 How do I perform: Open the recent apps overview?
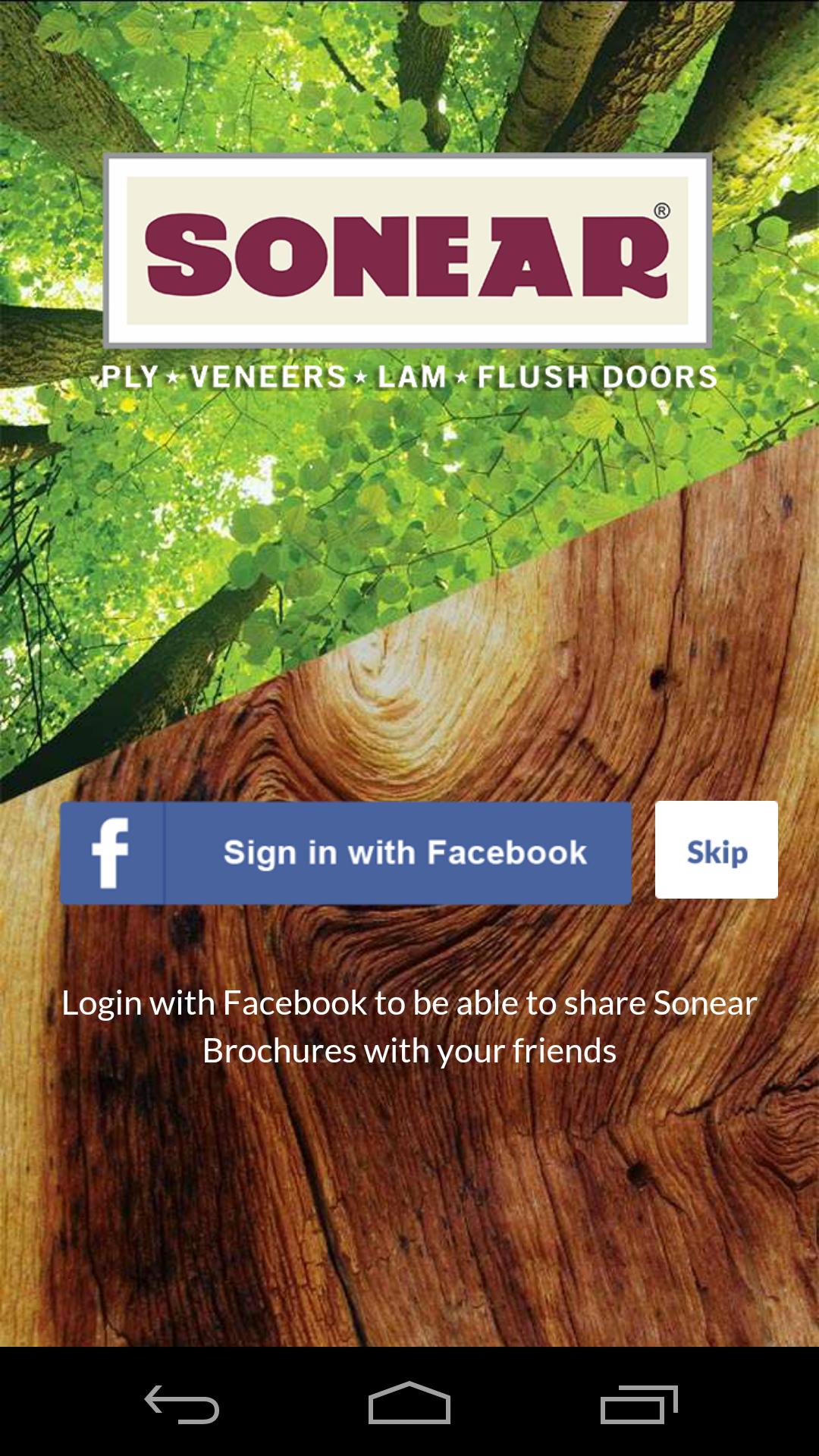(639, 1404)
